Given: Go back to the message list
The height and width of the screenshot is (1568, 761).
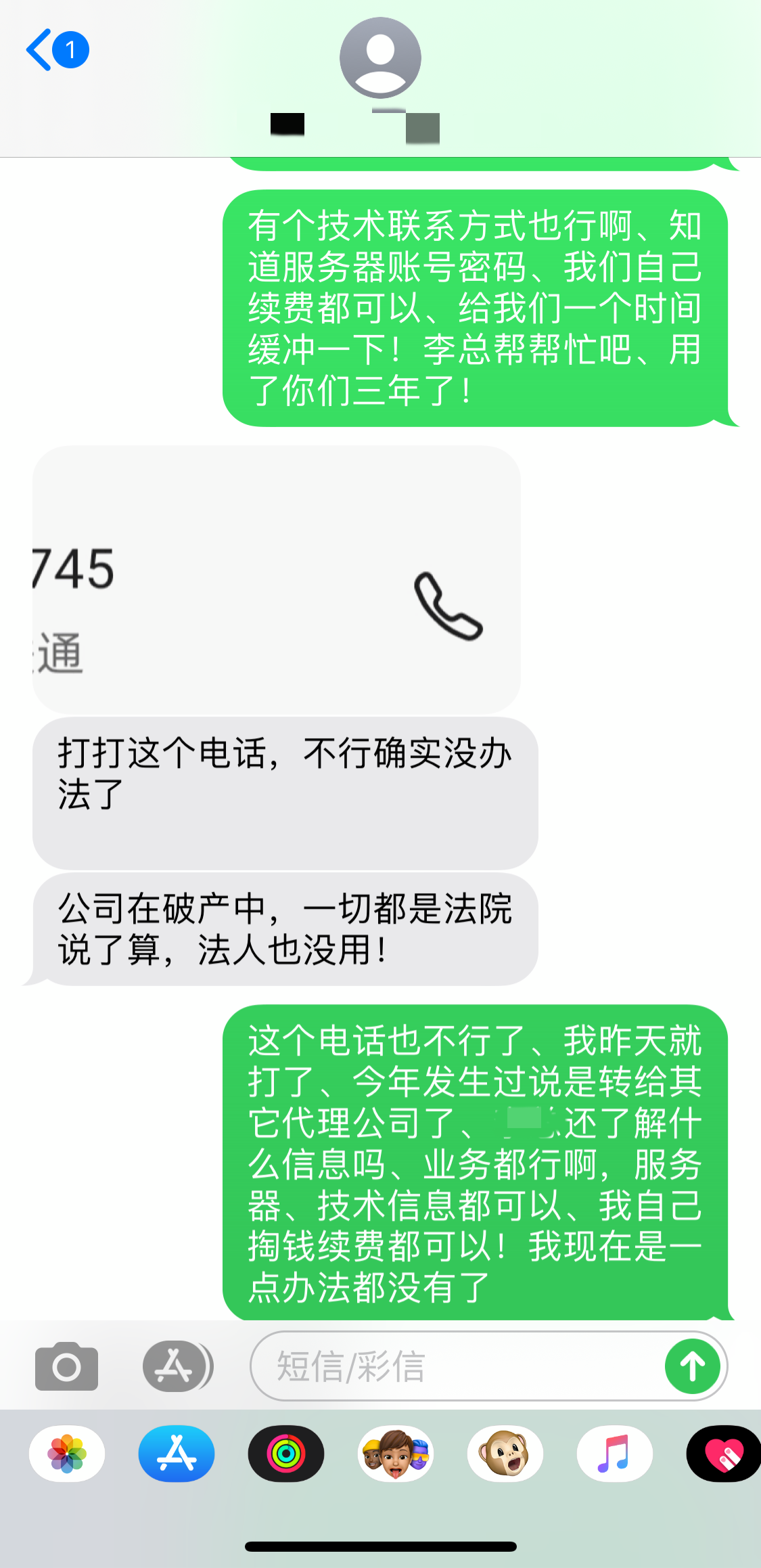Looking at the screenshot, I should coord(55,50).
